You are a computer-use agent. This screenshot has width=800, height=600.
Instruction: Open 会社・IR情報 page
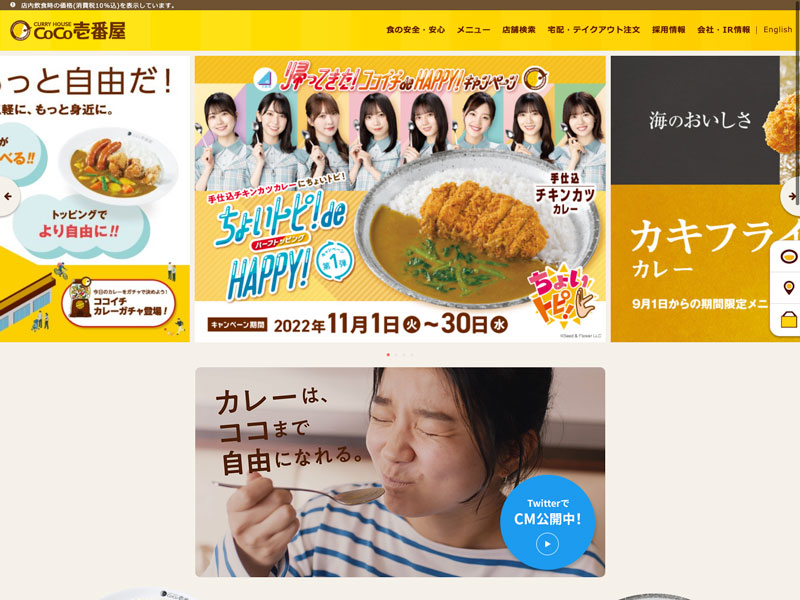click(723, 30)
